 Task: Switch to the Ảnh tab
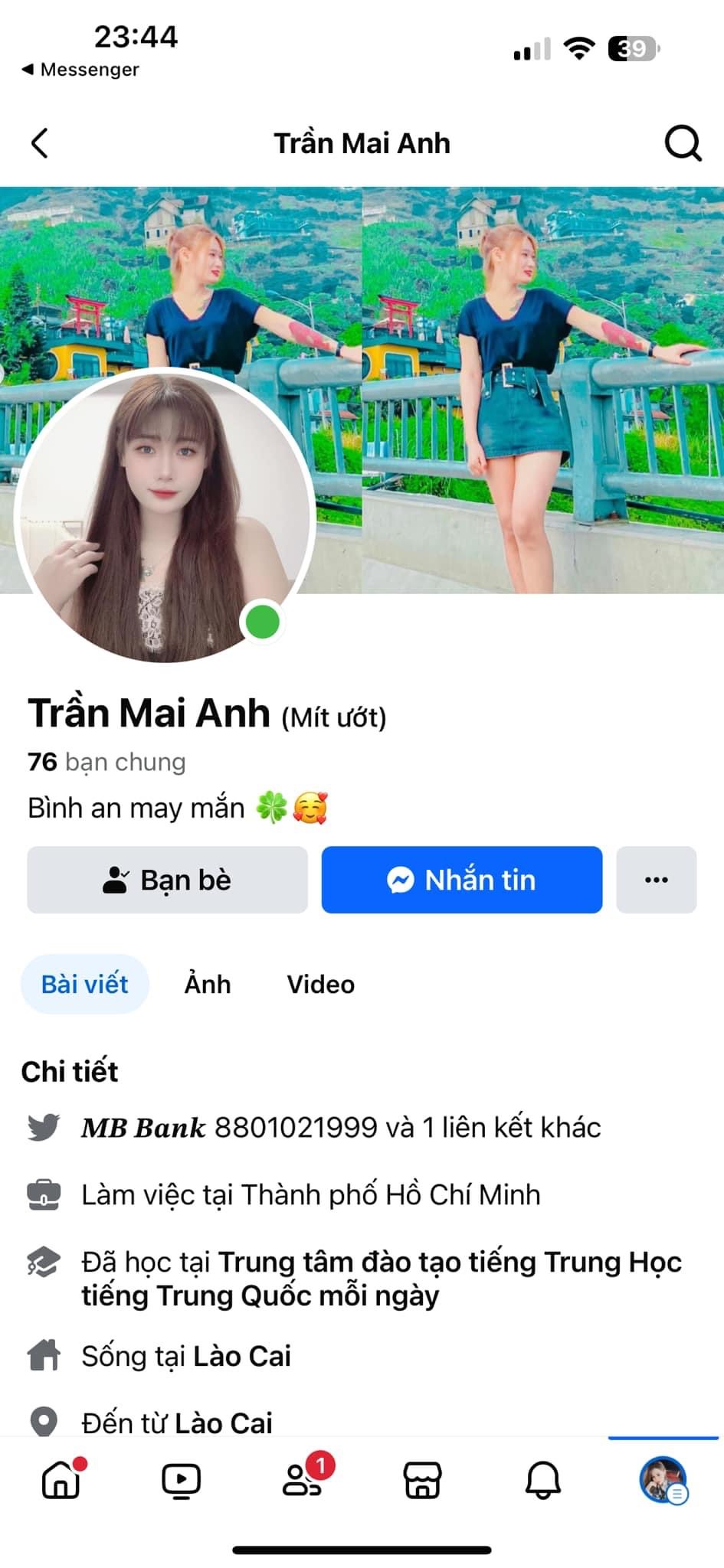[x=207, y=984]
